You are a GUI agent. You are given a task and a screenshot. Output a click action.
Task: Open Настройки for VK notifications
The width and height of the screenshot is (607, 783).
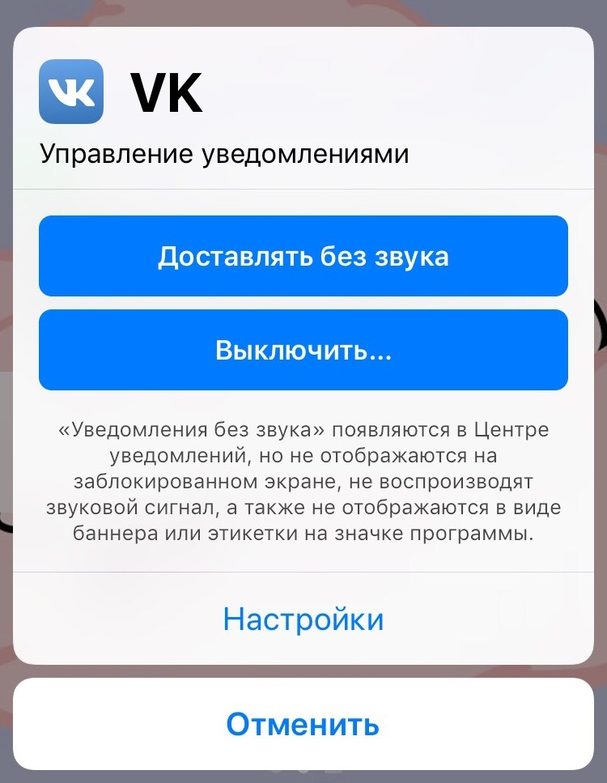click(x=303, y=618)
